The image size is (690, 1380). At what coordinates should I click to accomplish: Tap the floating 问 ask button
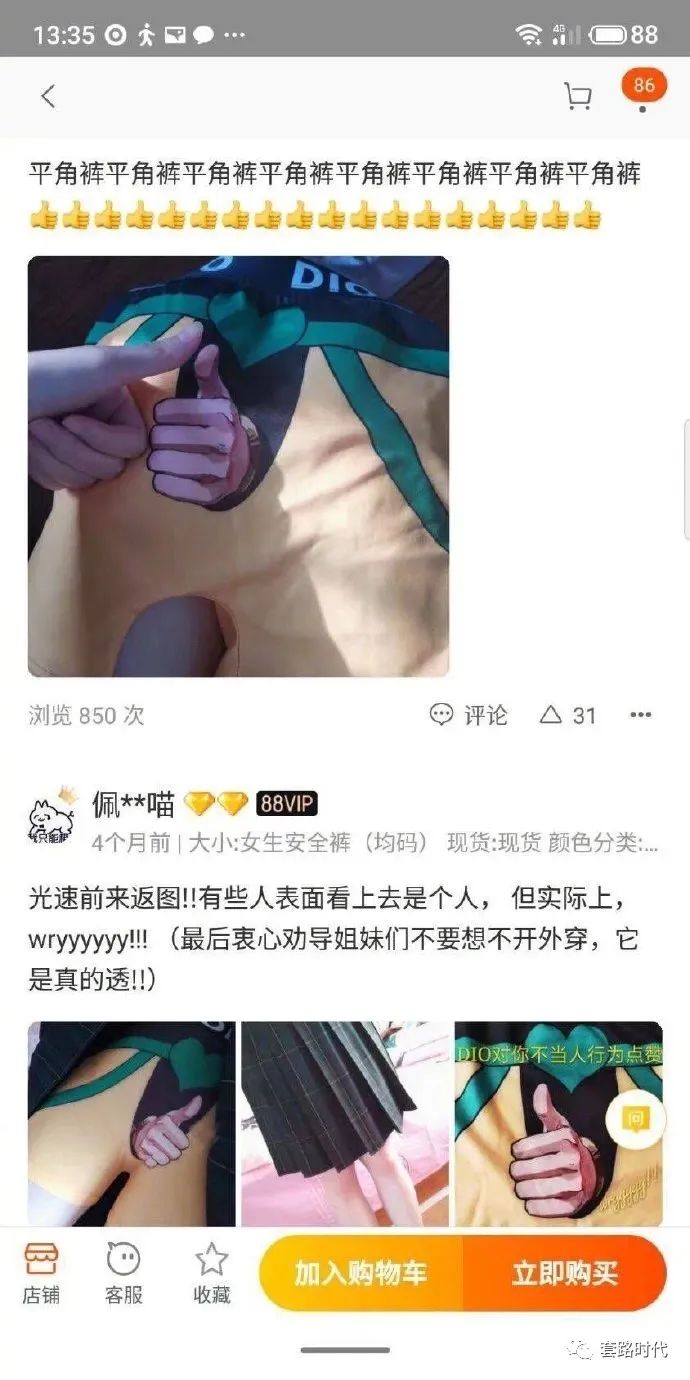click(635, 1119)
